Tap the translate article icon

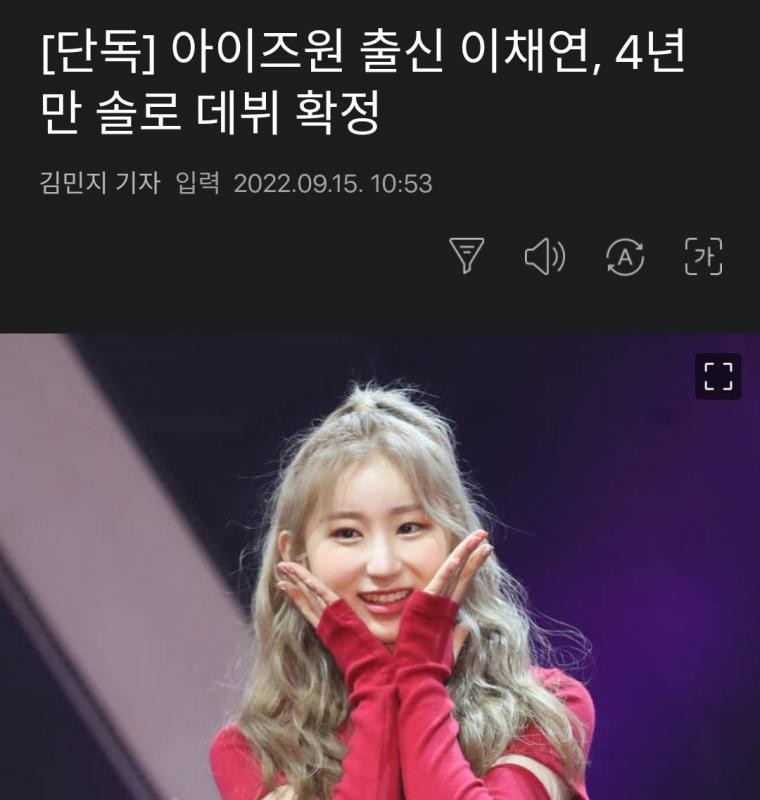[x=625, y=257]
